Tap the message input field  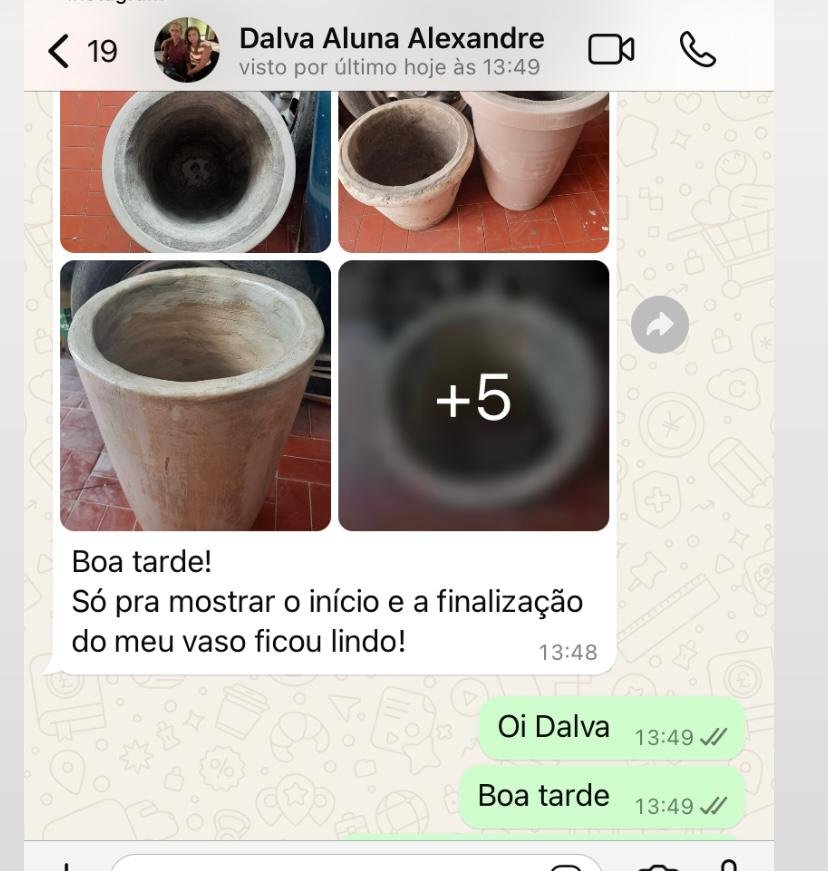point(330,864)
